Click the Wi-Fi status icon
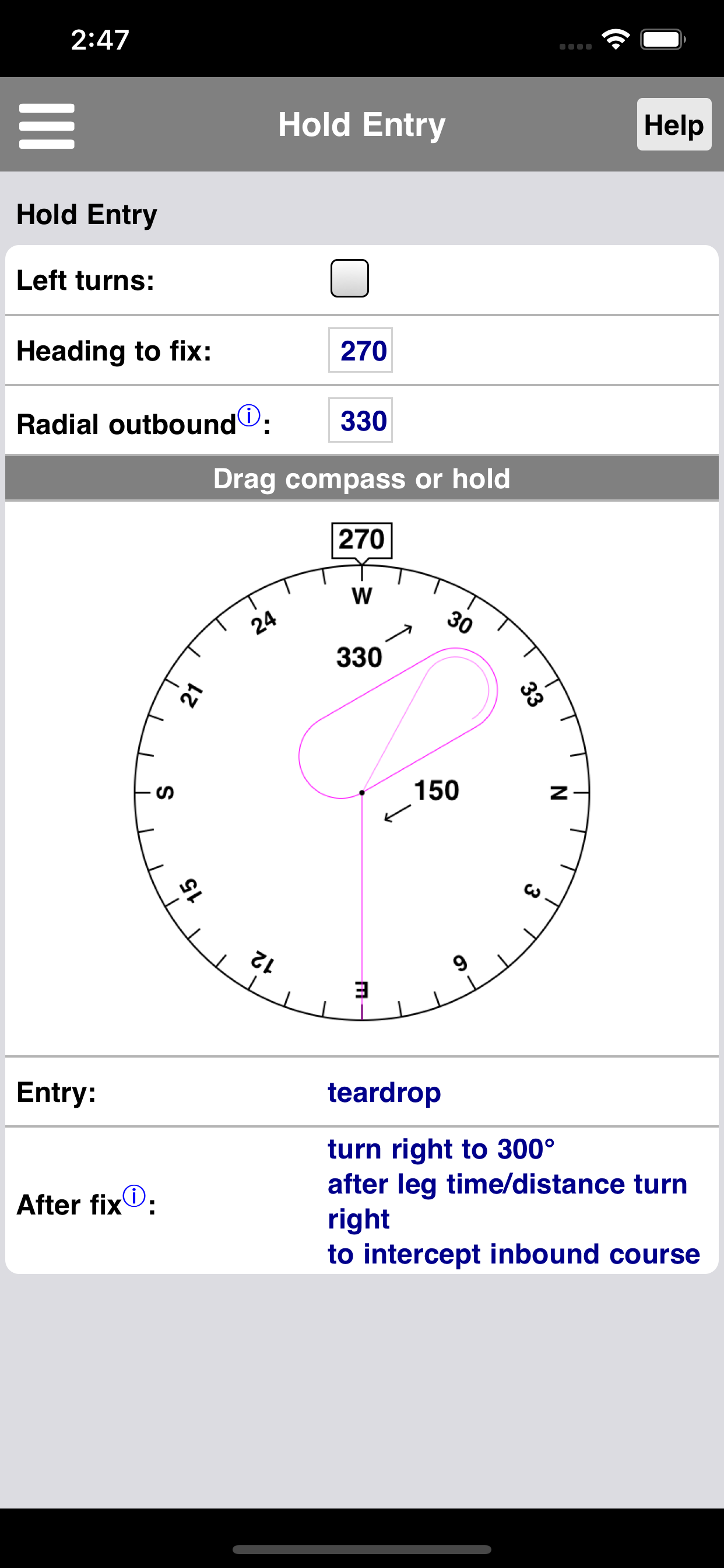This screenshot has width=724, height=1568. coord(614,38)
